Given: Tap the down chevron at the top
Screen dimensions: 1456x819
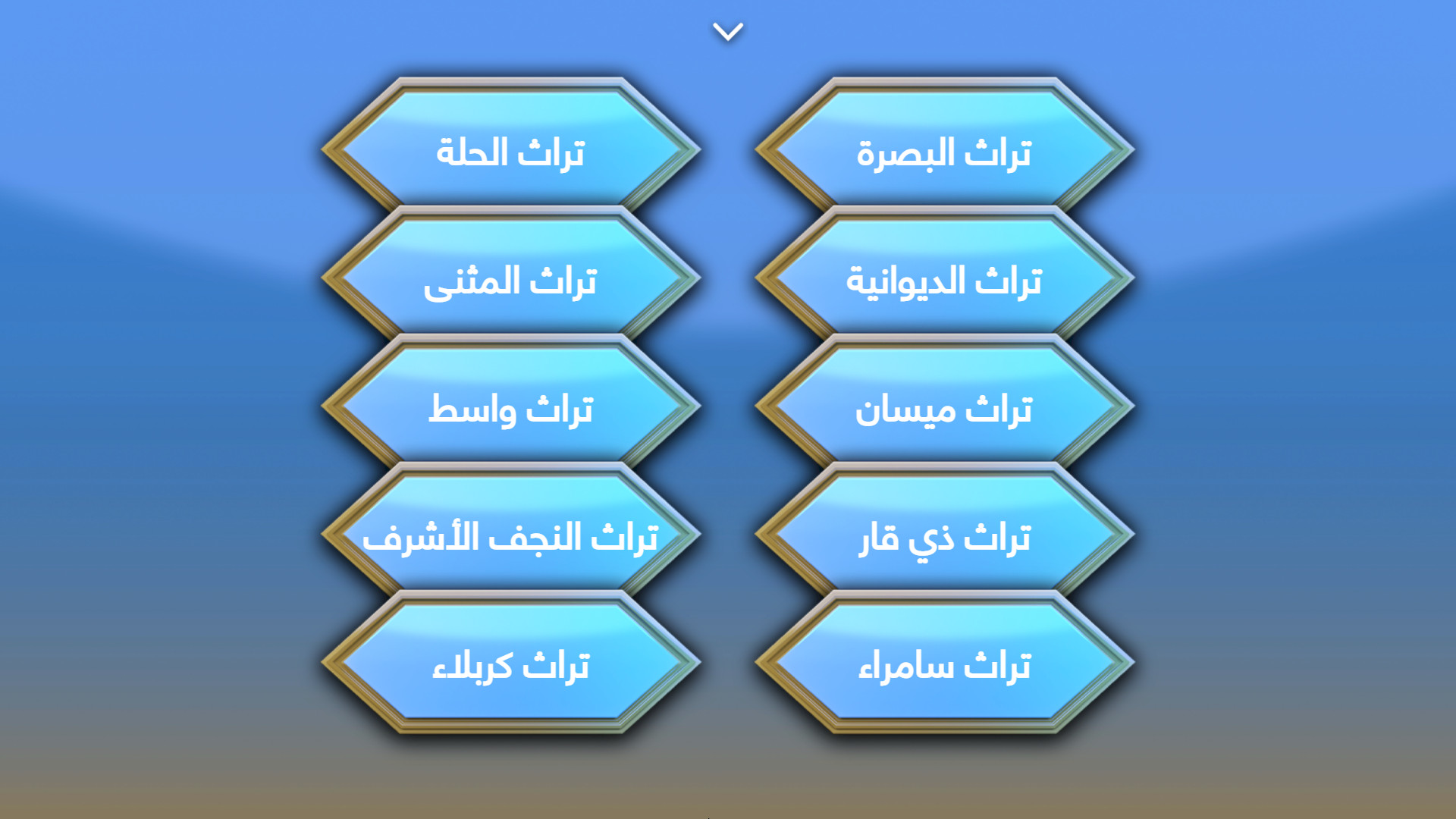Looking at the screenshot, I should [728, 32].
